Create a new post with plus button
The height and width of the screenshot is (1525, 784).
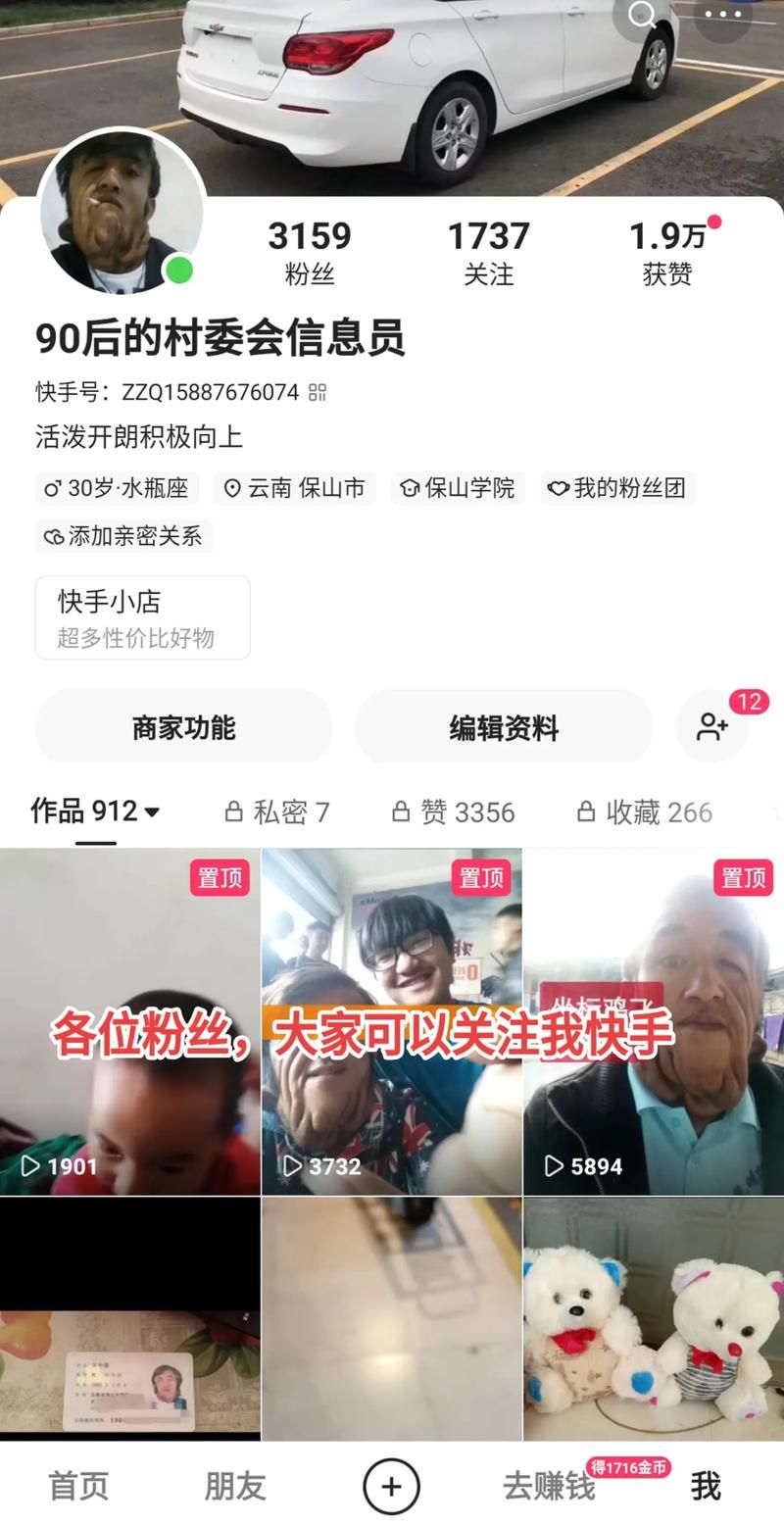click(x=391, y=1486)
